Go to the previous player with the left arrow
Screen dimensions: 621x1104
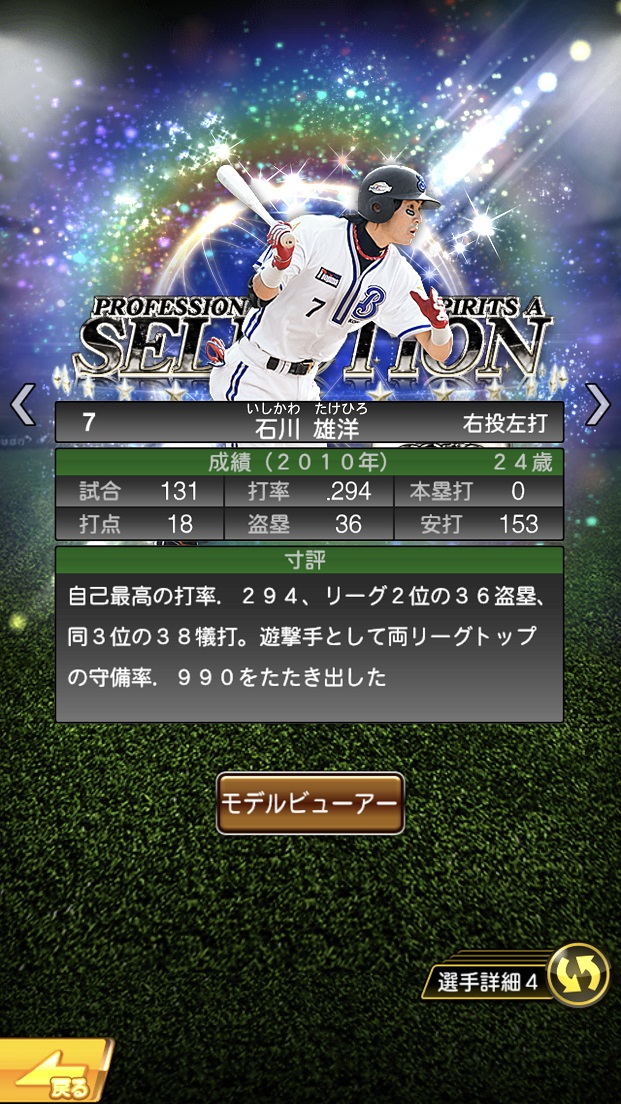(x=22, y=405)
